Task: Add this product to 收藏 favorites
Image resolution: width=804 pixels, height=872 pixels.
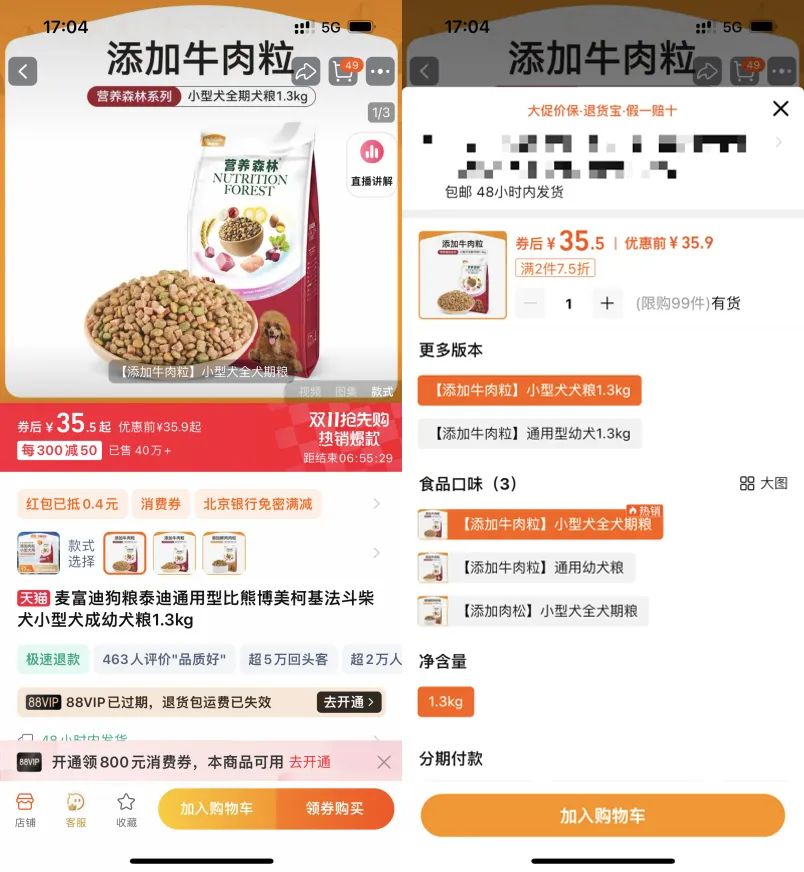Action: (126, 809)
